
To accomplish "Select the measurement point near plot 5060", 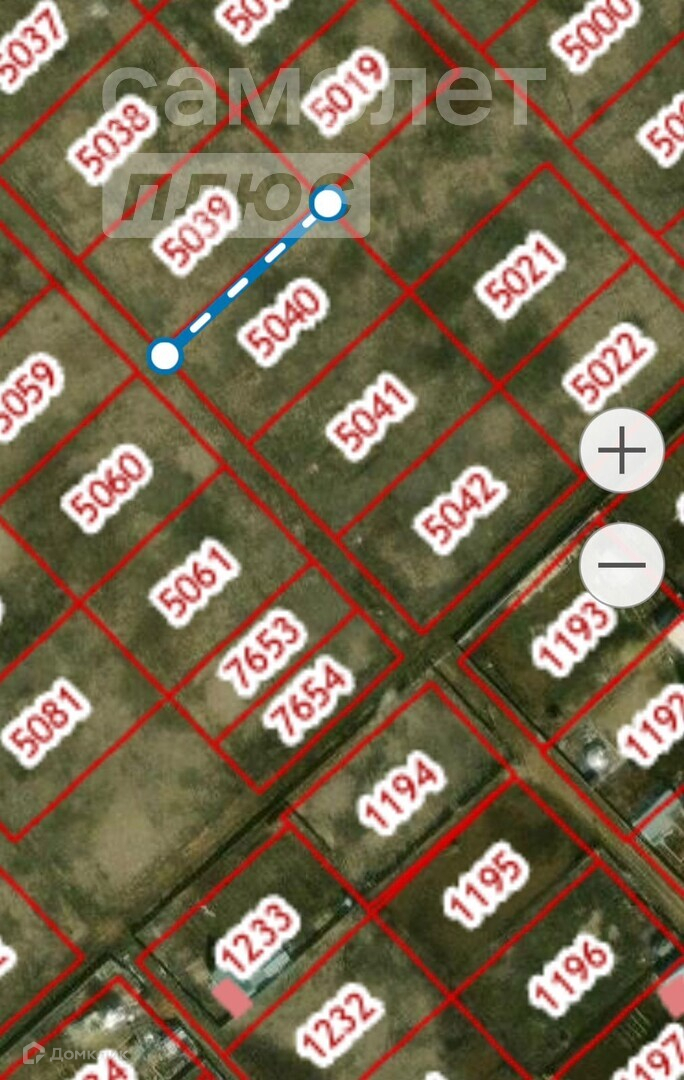I will 164,355.
